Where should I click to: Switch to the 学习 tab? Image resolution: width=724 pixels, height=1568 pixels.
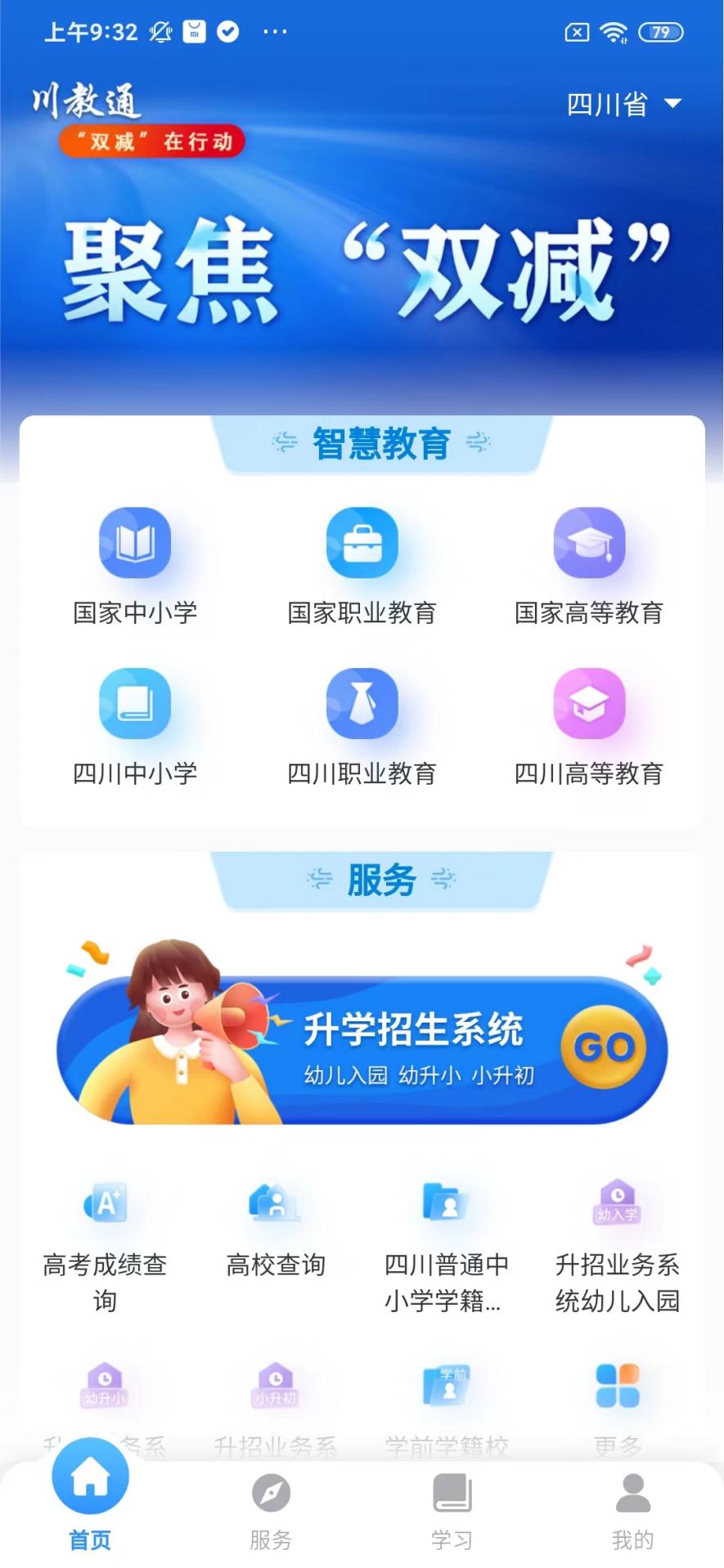[x=452, y=1512]
